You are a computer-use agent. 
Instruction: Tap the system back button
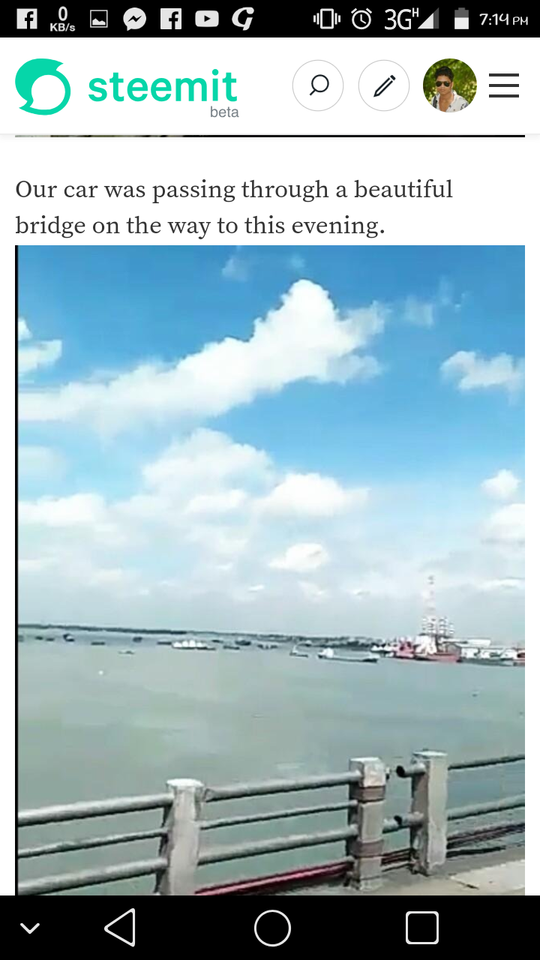click(x=120, y=928)
